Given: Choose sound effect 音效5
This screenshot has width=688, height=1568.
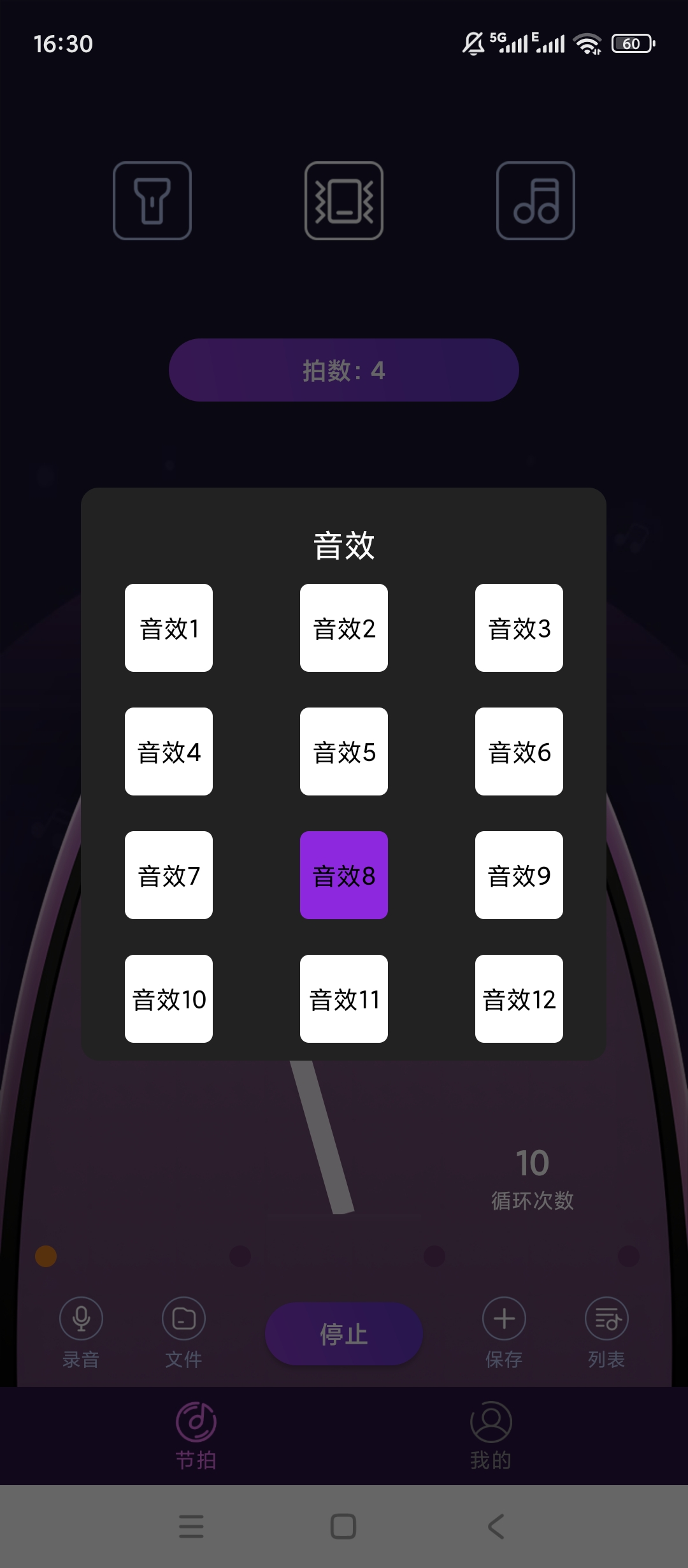Looking at the screenshot, I should coord(343,751).
